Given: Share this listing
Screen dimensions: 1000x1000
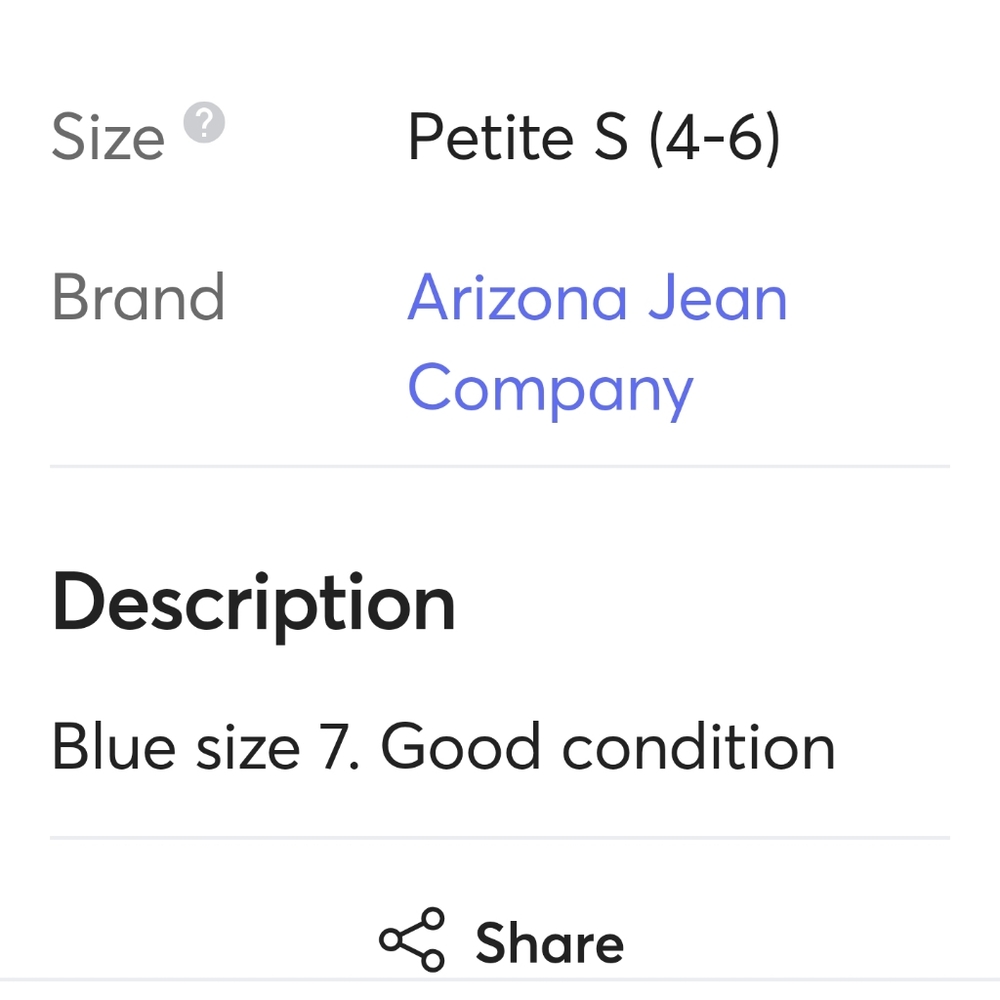Looking at the screenshot, I should [x=501, y=941].
